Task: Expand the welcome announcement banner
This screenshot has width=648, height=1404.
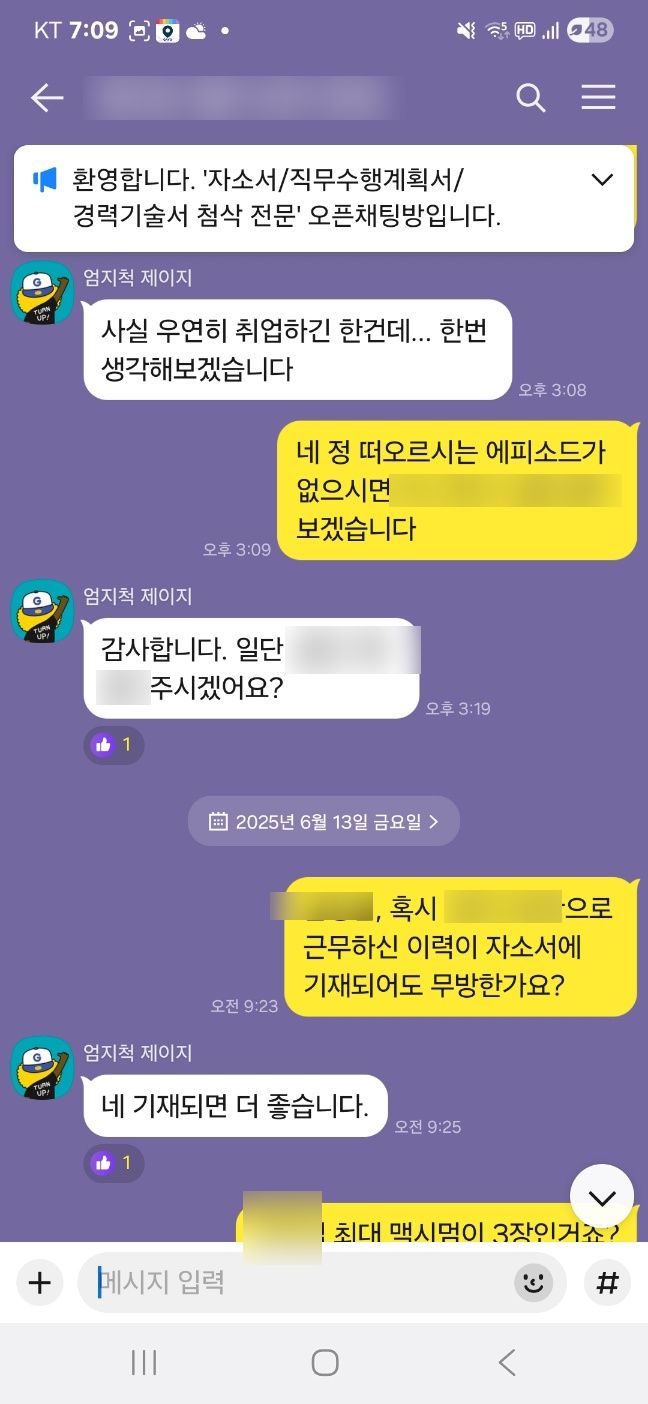Action: point(602,180)
